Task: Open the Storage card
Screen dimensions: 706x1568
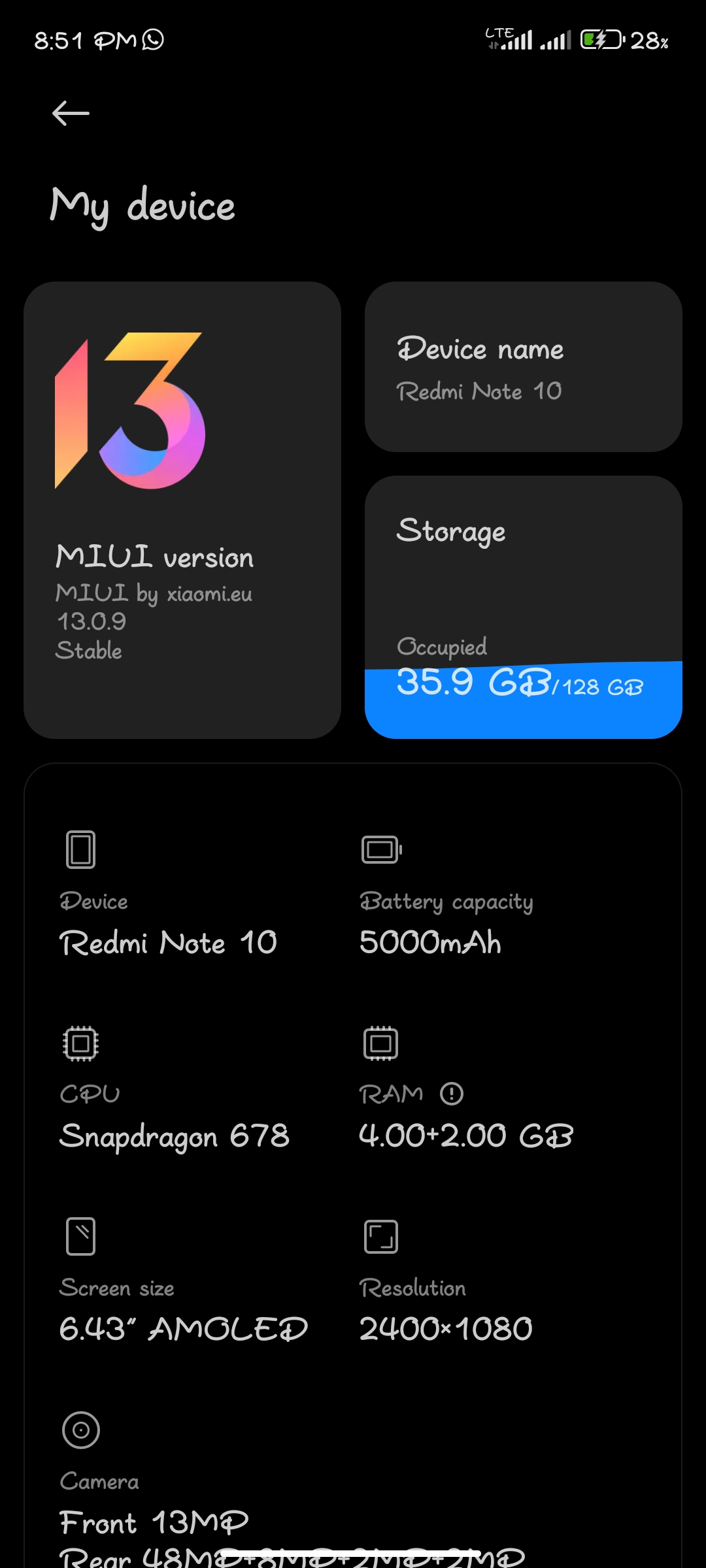Action: 524,607
